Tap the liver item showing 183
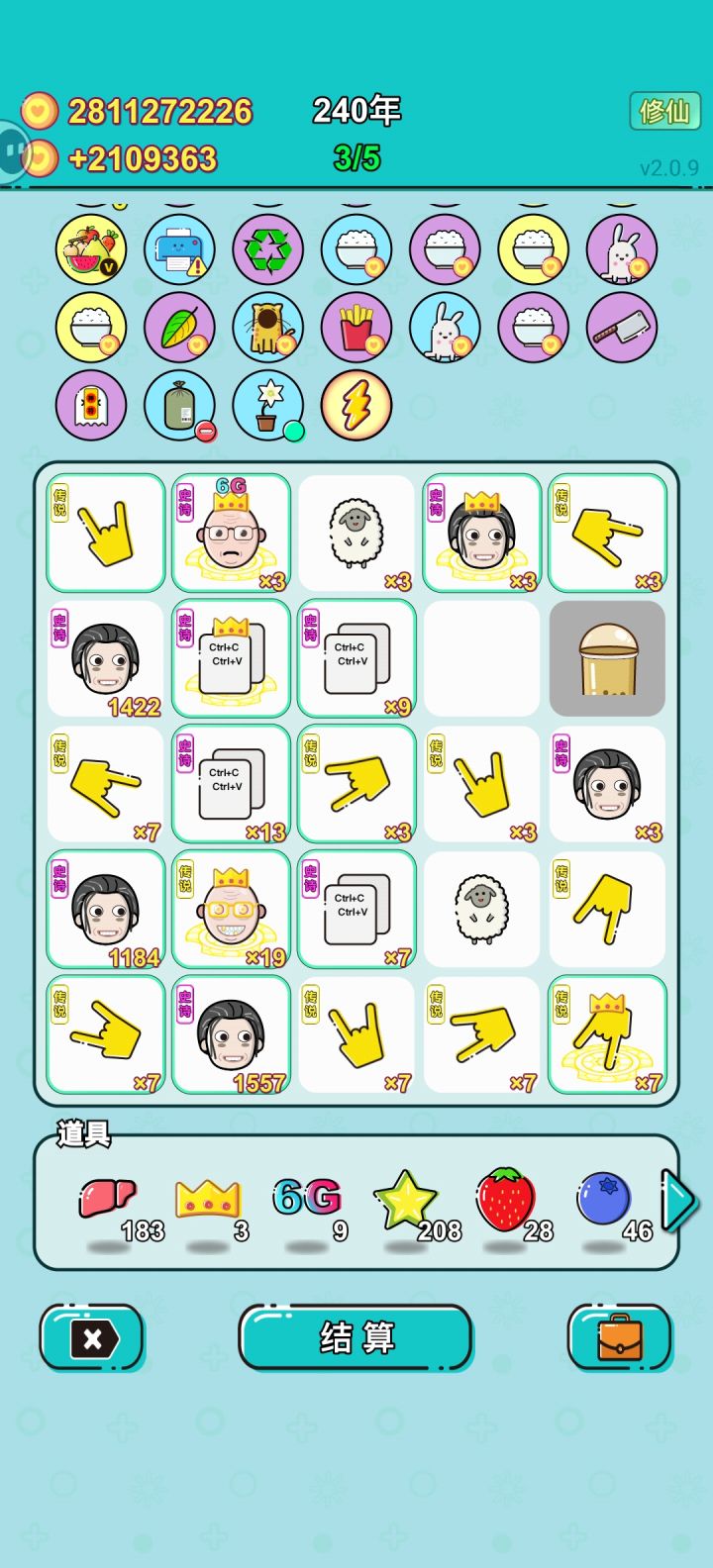Viewport: 713px width, 1568px height. [107, 1195]
